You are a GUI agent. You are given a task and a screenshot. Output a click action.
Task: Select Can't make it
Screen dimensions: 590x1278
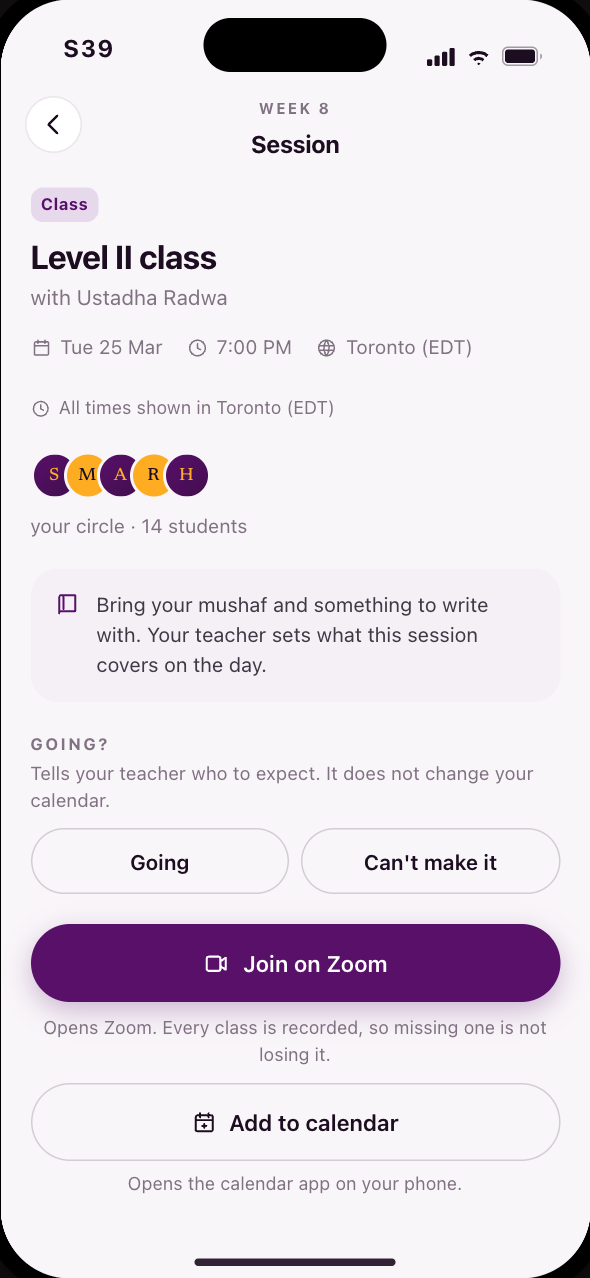pos(430,861)
